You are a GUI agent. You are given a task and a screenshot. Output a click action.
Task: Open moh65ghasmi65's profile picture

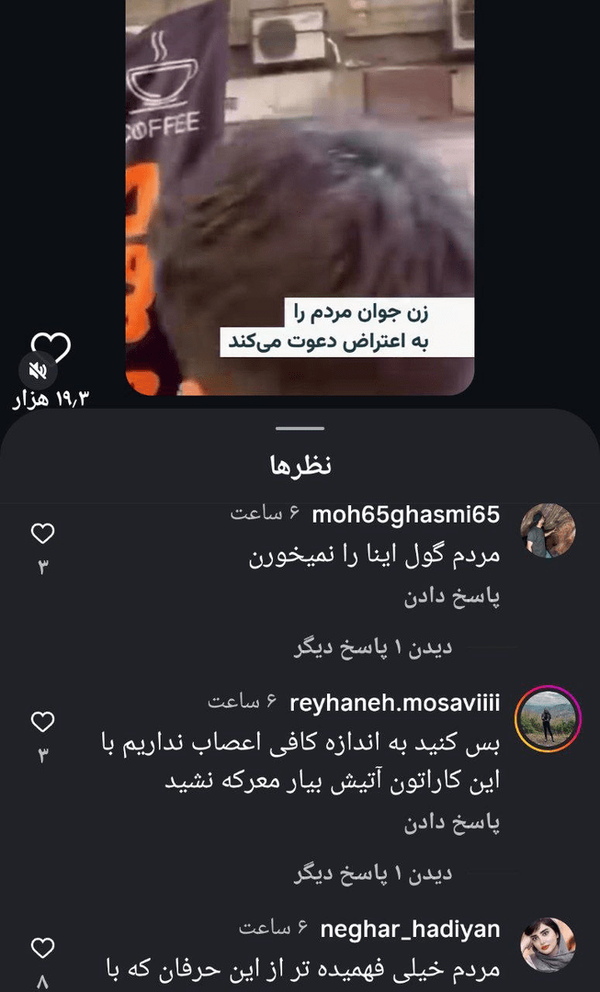click(548, 531)
